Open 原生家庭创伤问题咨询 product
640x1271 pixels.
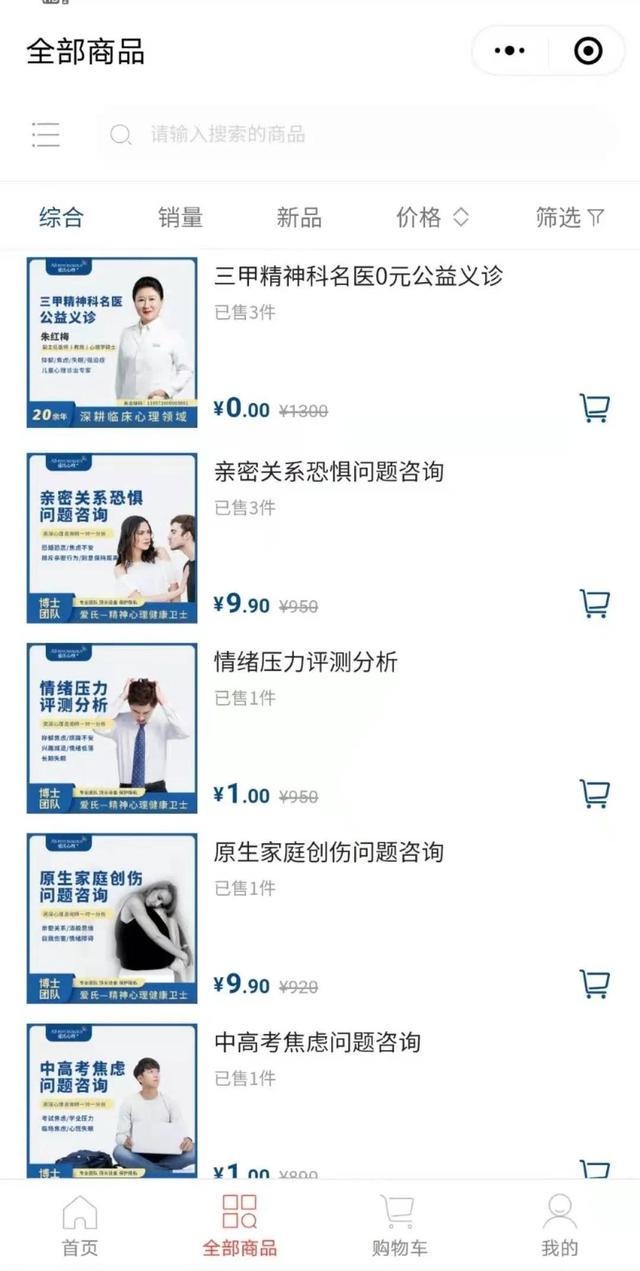click(x=329, y=852)
